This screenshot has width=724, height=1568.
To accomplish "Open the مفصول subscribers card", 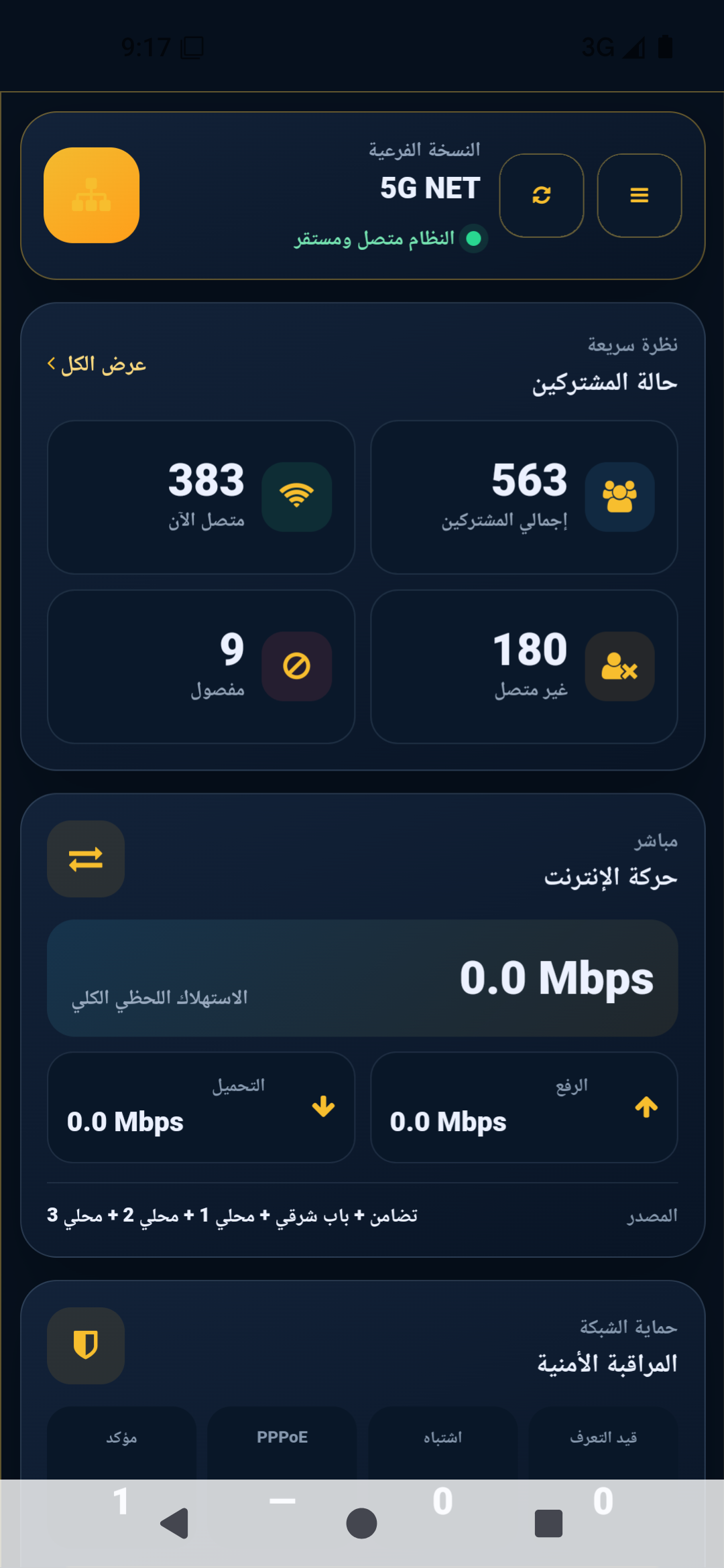I will pyautogui.click(x=201, y=667).
